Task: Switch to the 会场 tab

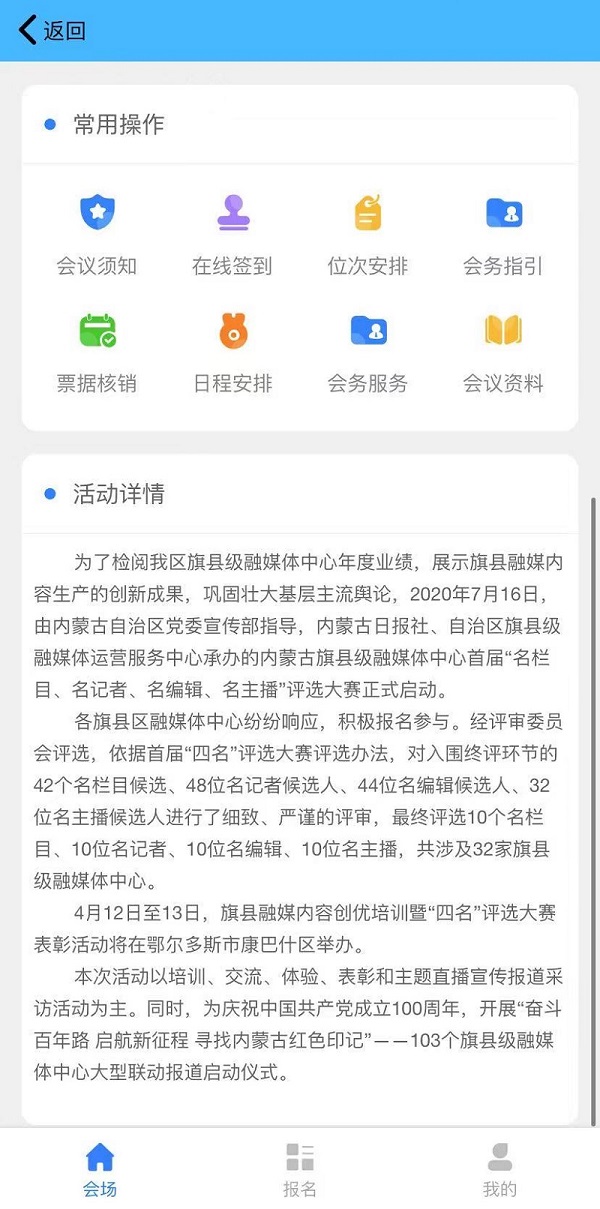Action: [100, 1169]
